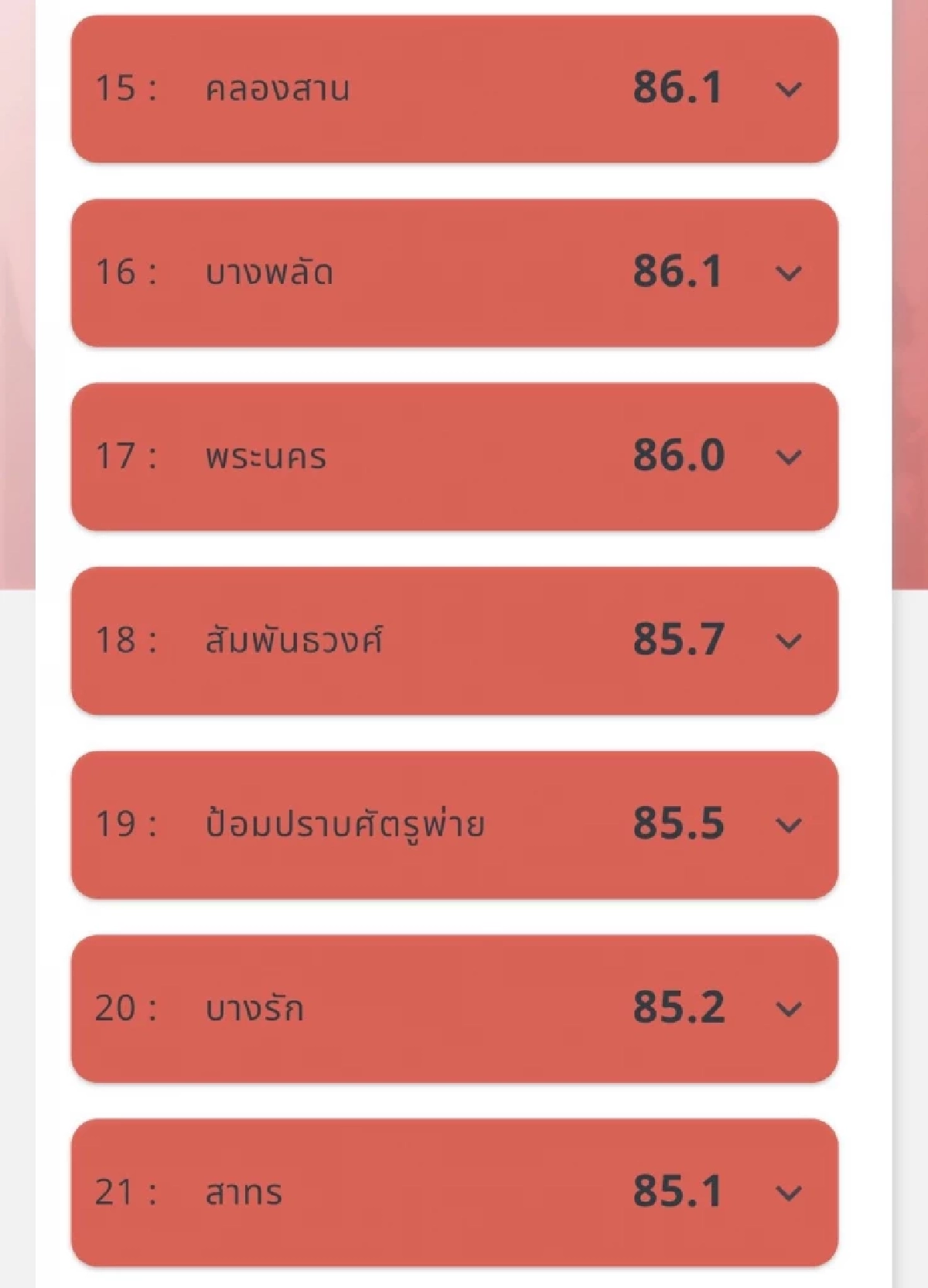The image size is (928, 1288).
Task: Click the score 86.0 beside พระนคร
Action: [x=678, y=455]
